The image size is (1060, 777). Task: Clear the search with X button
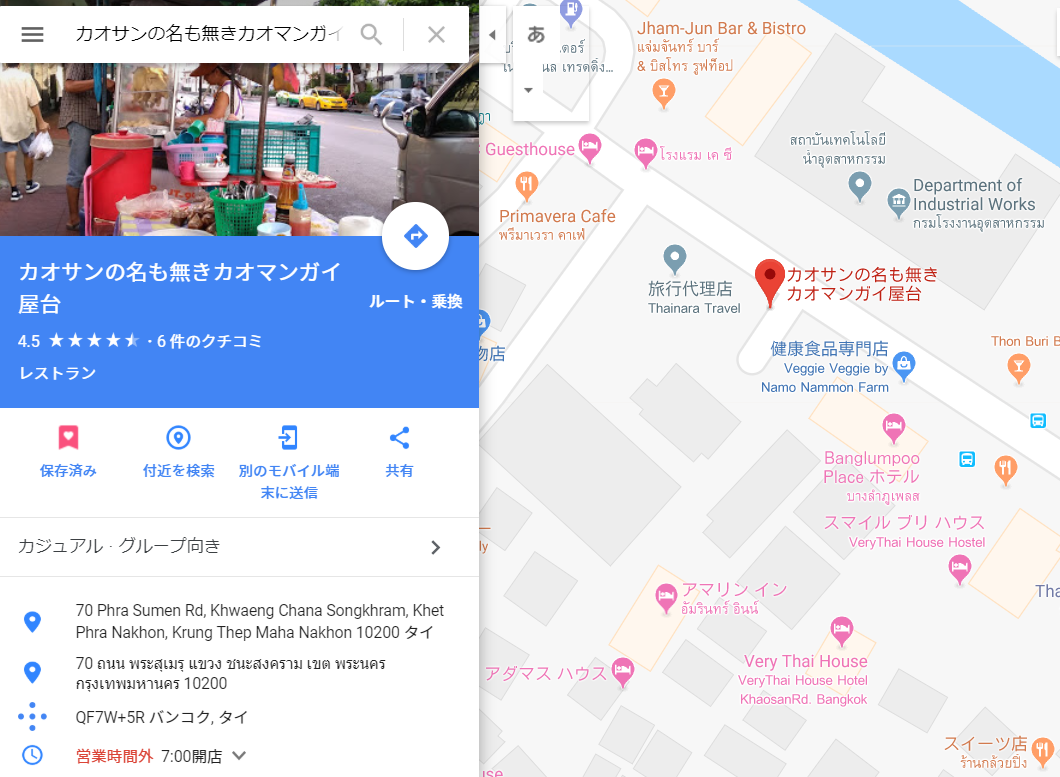(436, 35)
